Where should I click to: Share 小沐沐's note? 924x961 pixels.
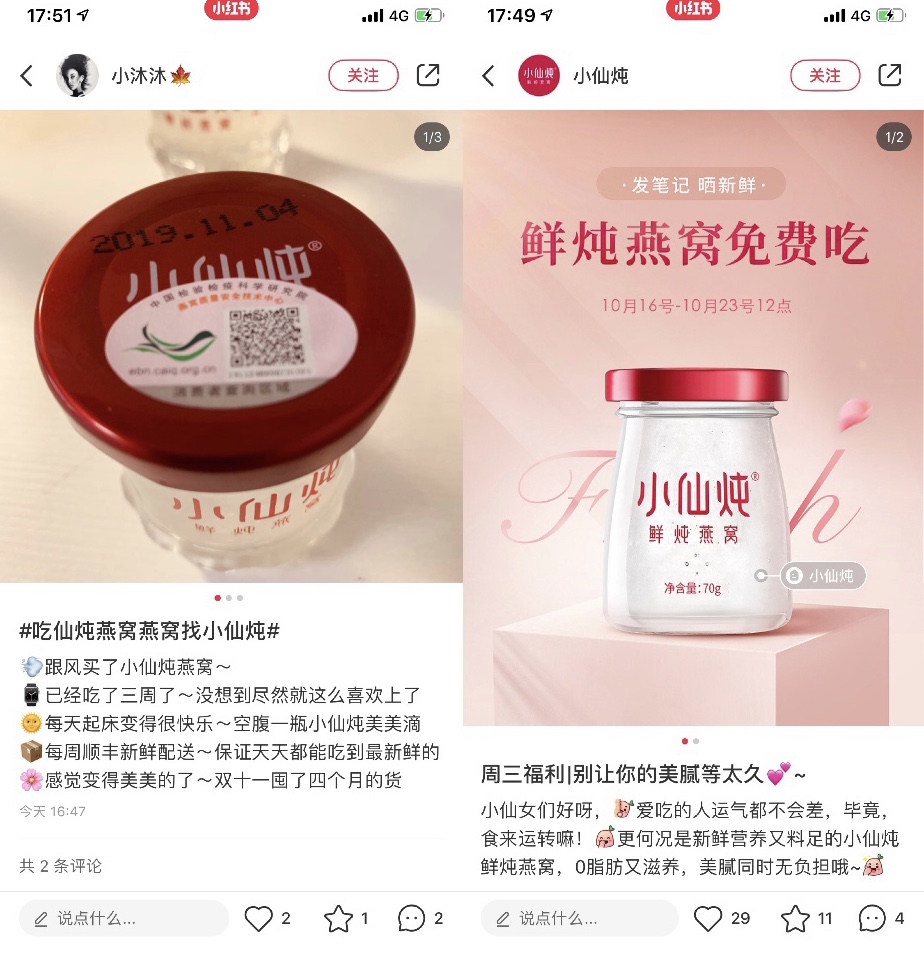(x=428, y=76)
